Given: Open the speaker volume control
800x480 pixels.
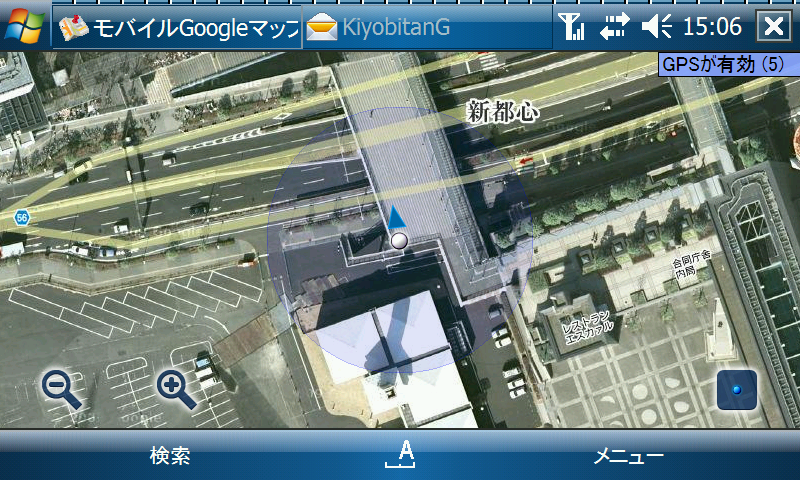Looking at the screenshot, I should [656, 27].
